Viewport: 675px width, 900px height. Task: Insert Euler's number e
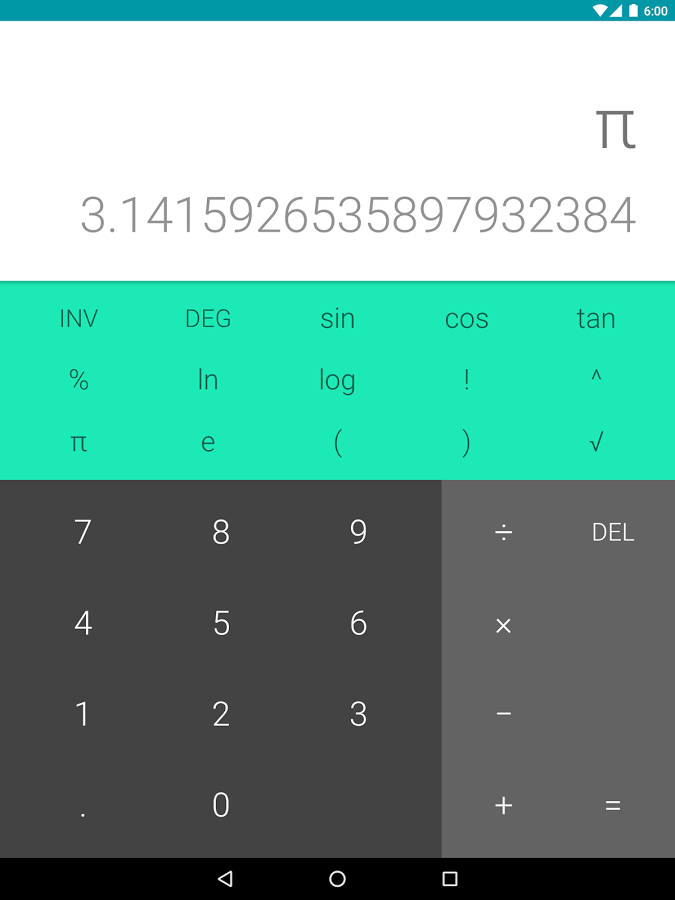click(208, 442)
